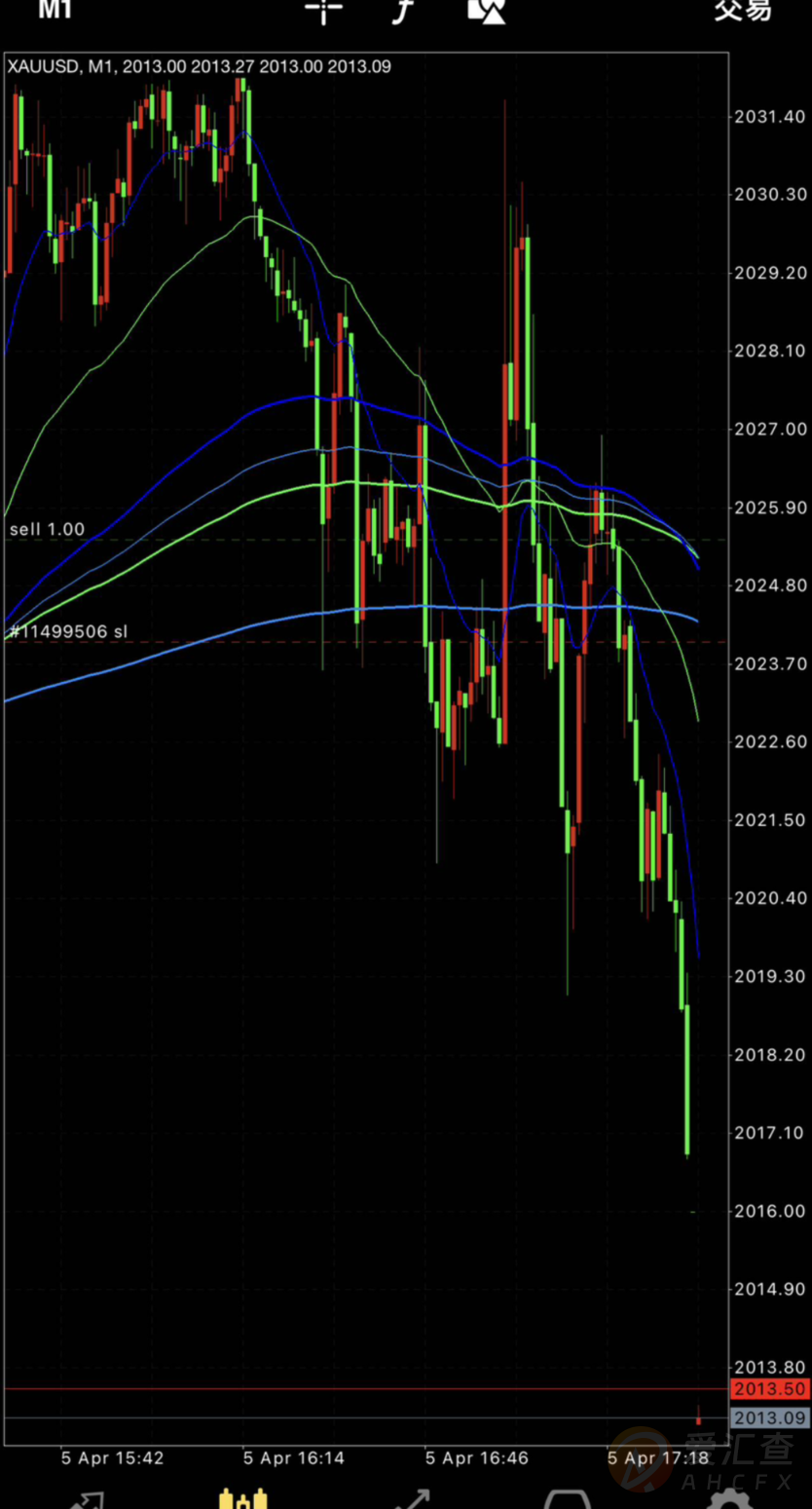The width and height of the screenshot is (812, 1509).
Task: Activate the crosshair tool
Action: tap(324, 10)
